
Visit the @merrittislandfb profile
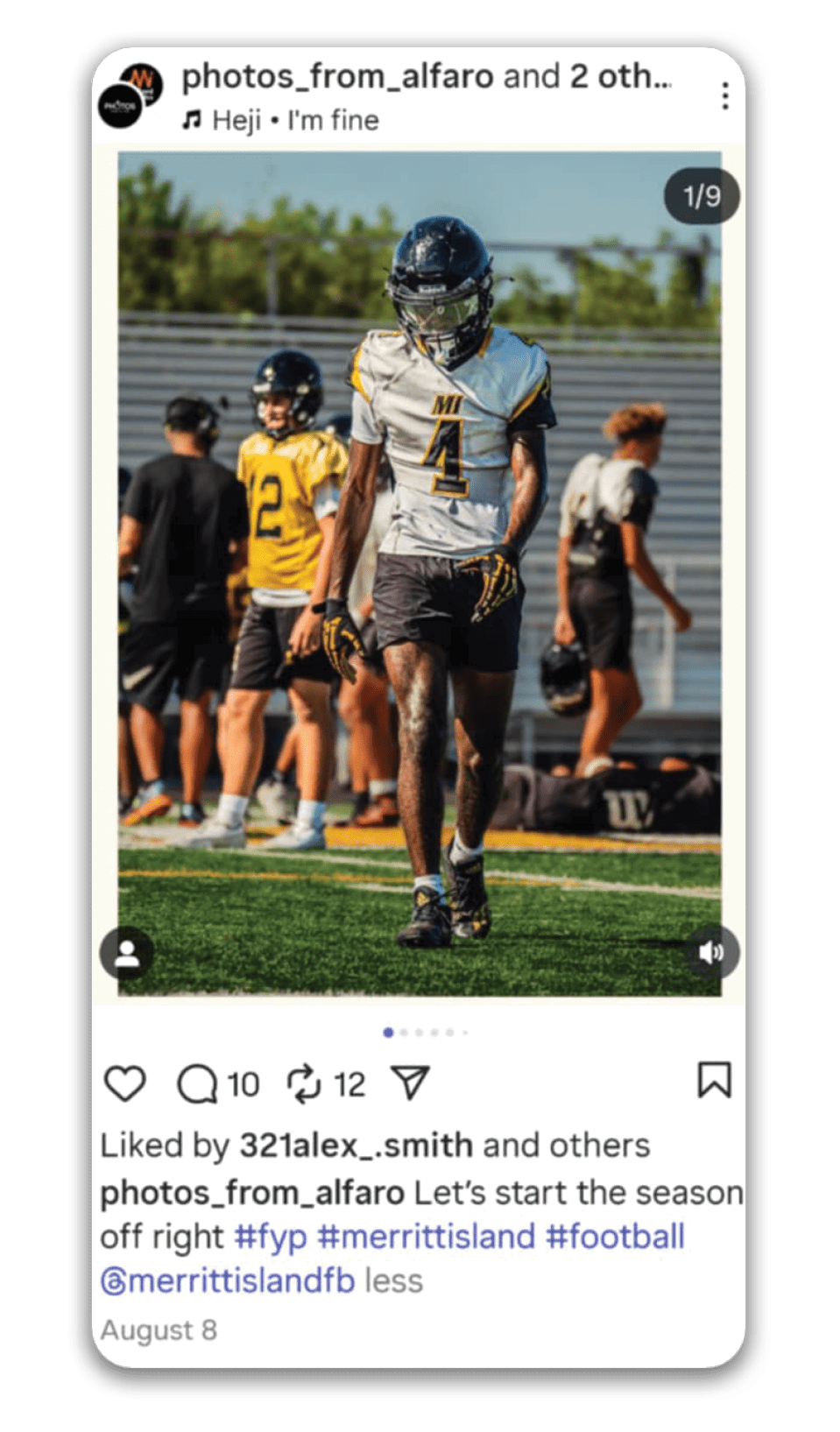(228, 1280)
